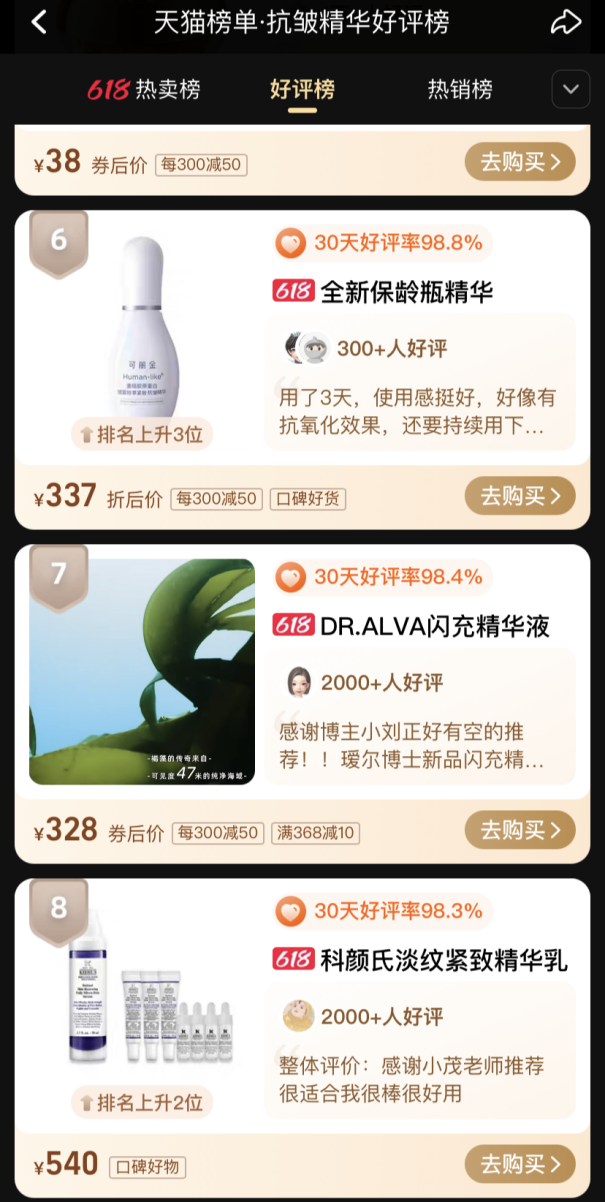Tap 去购买 for DR.ALVA闪充精华液
The image size is (605, 1202).
click(x=520, y=829)
